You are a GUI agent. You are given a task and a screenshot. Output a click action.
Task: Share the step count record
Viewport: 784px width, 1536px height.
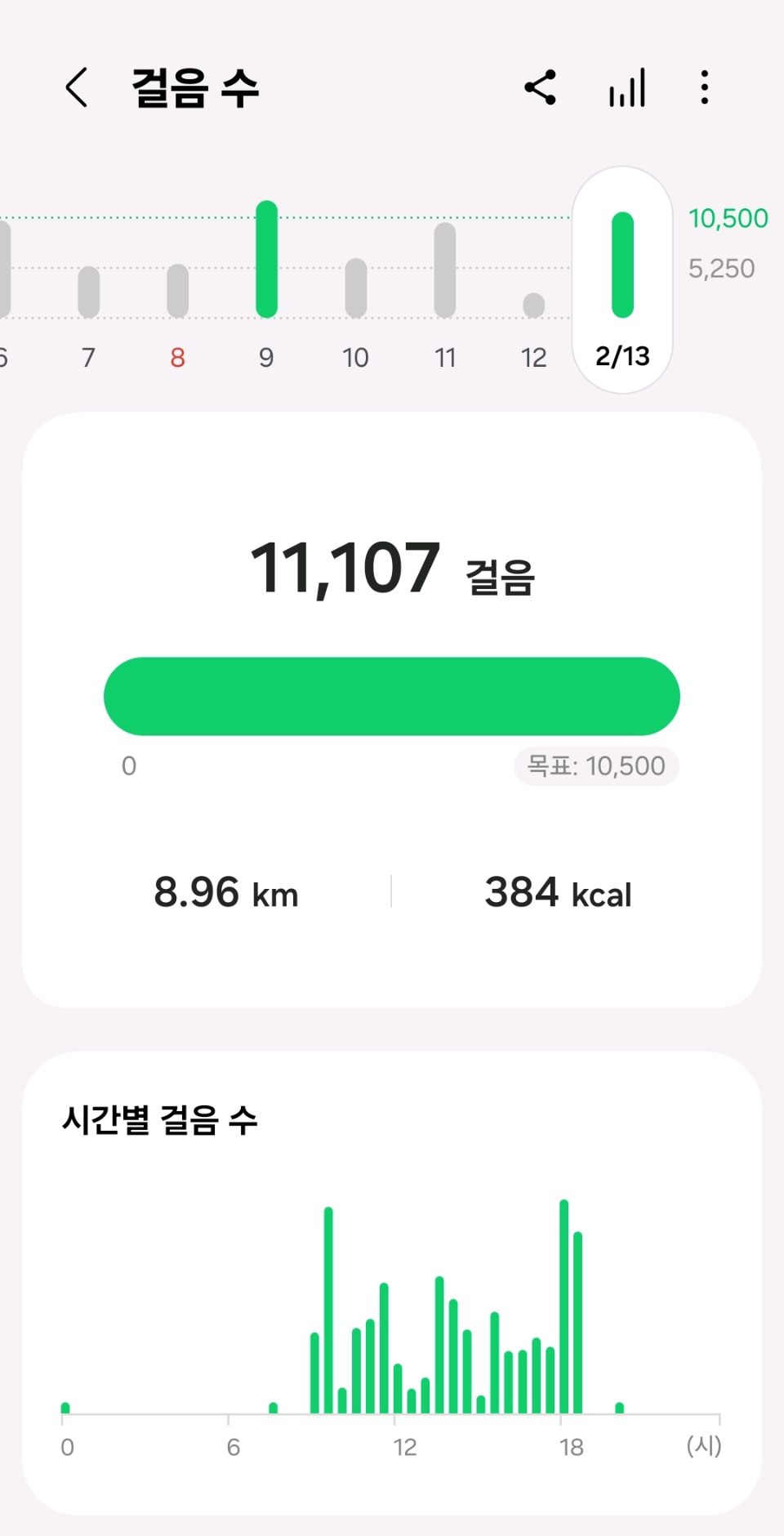540,87
